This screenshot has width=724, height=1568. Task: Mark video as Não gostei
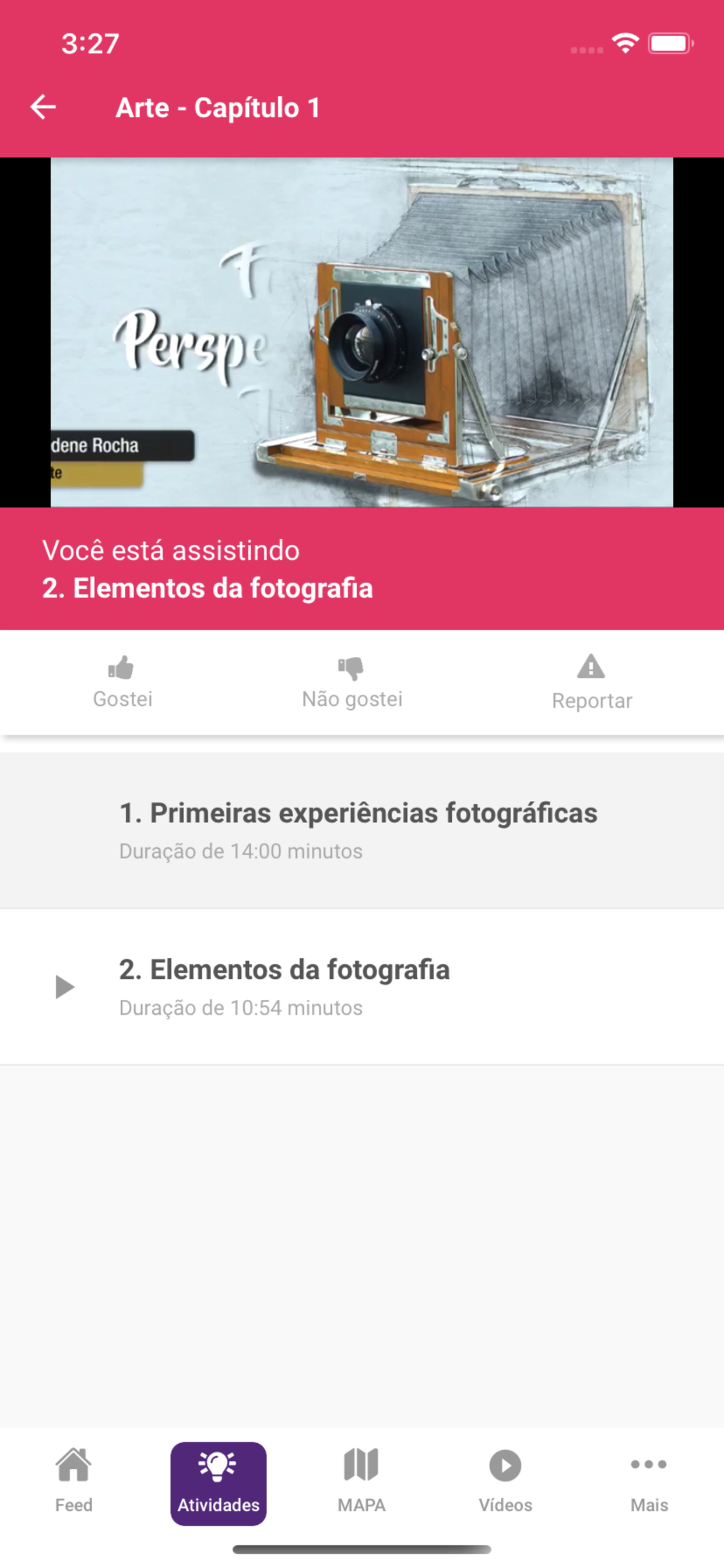coord(352,682)
